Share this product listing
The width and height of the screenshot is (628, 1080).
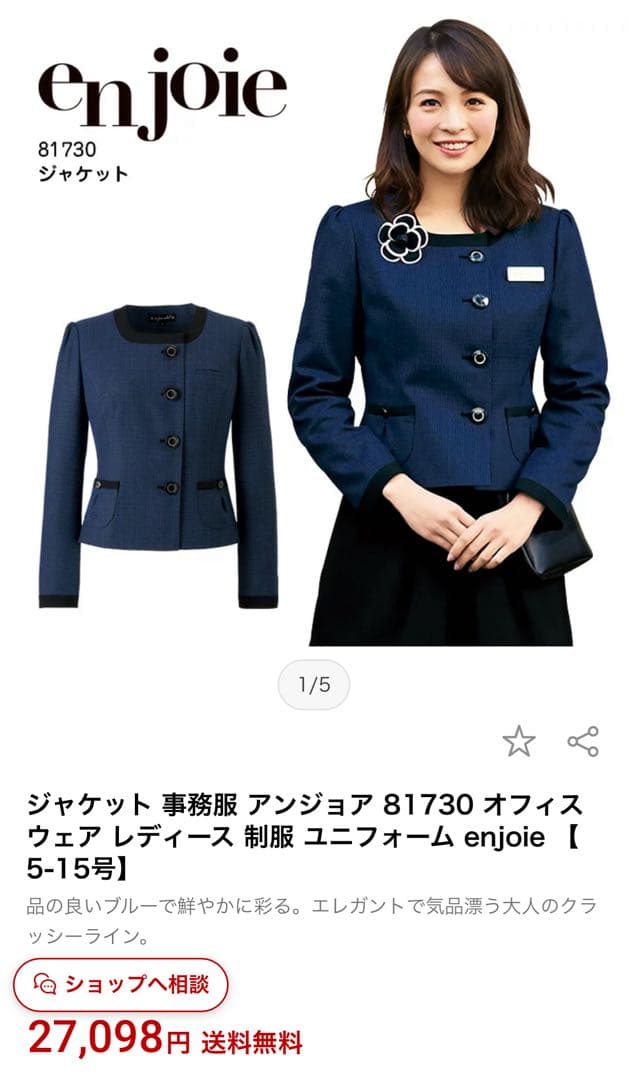583,741
